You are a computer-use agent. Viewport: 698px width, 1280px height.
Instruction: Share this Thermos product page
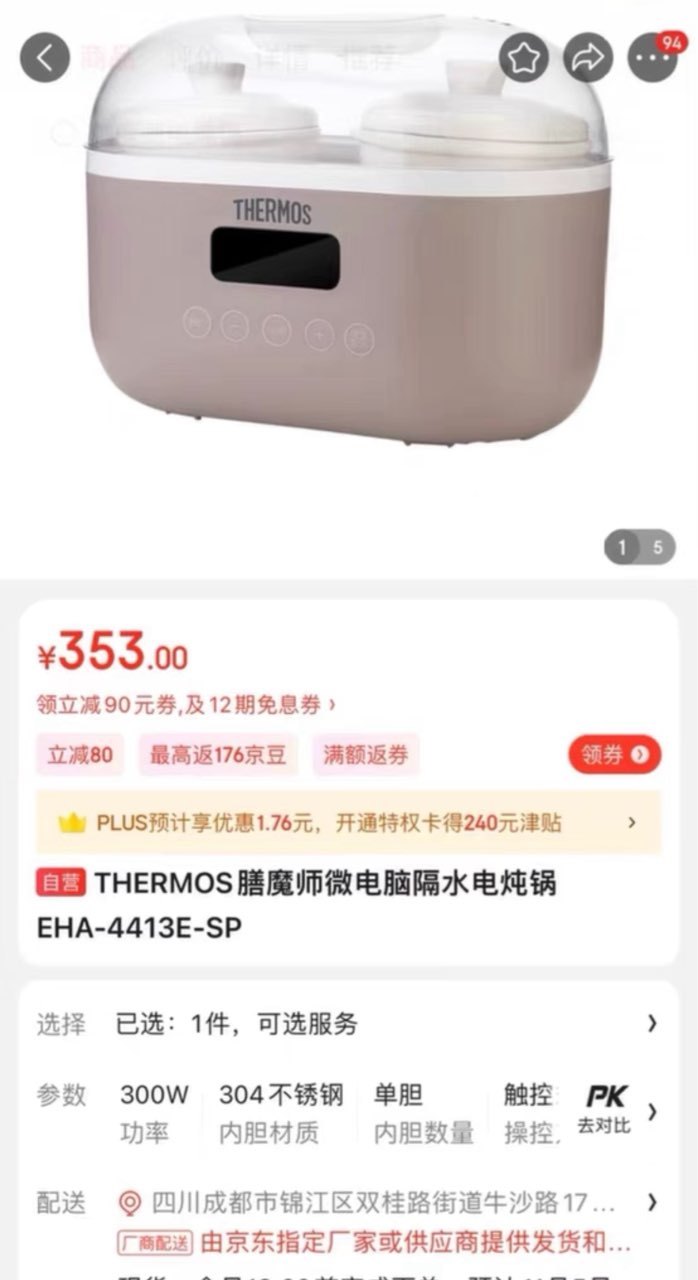588,58
